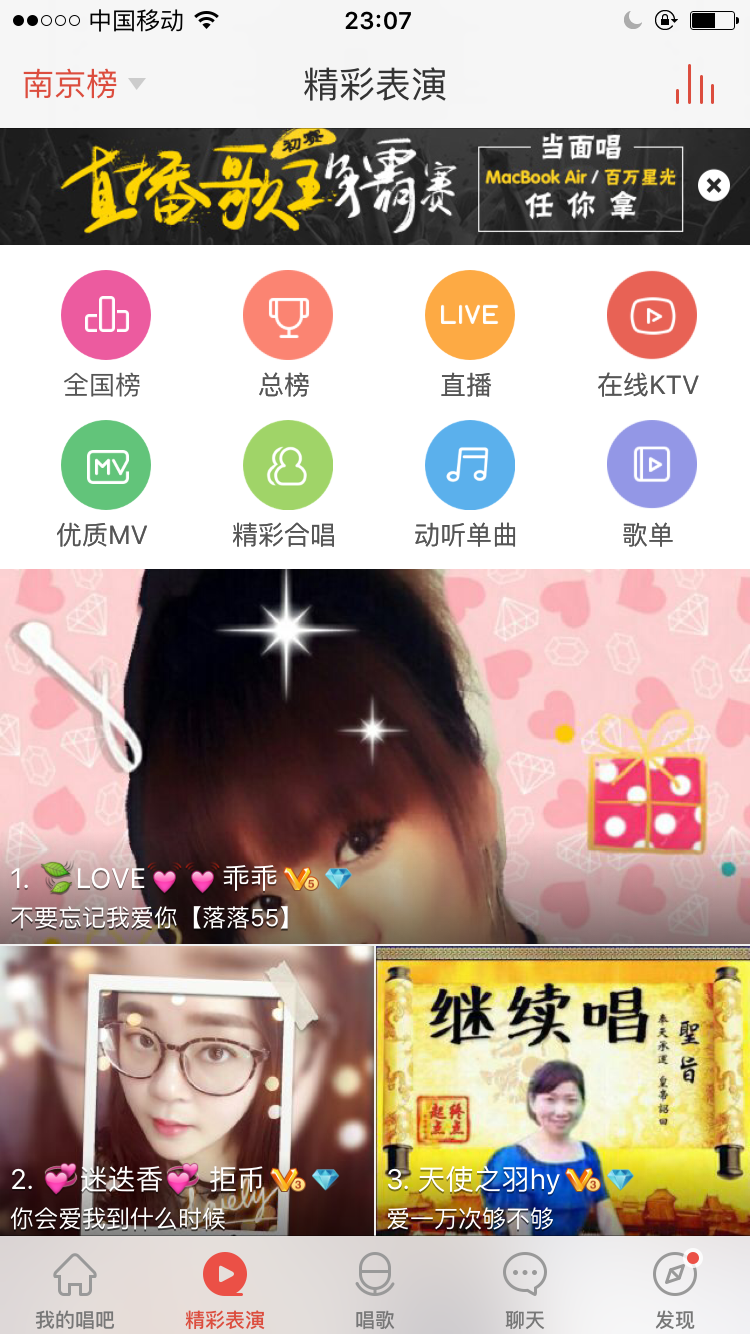Explore 动听单曲 single tracks
Viewport: 750px width, 1334px height.
(x=469, y=464)
